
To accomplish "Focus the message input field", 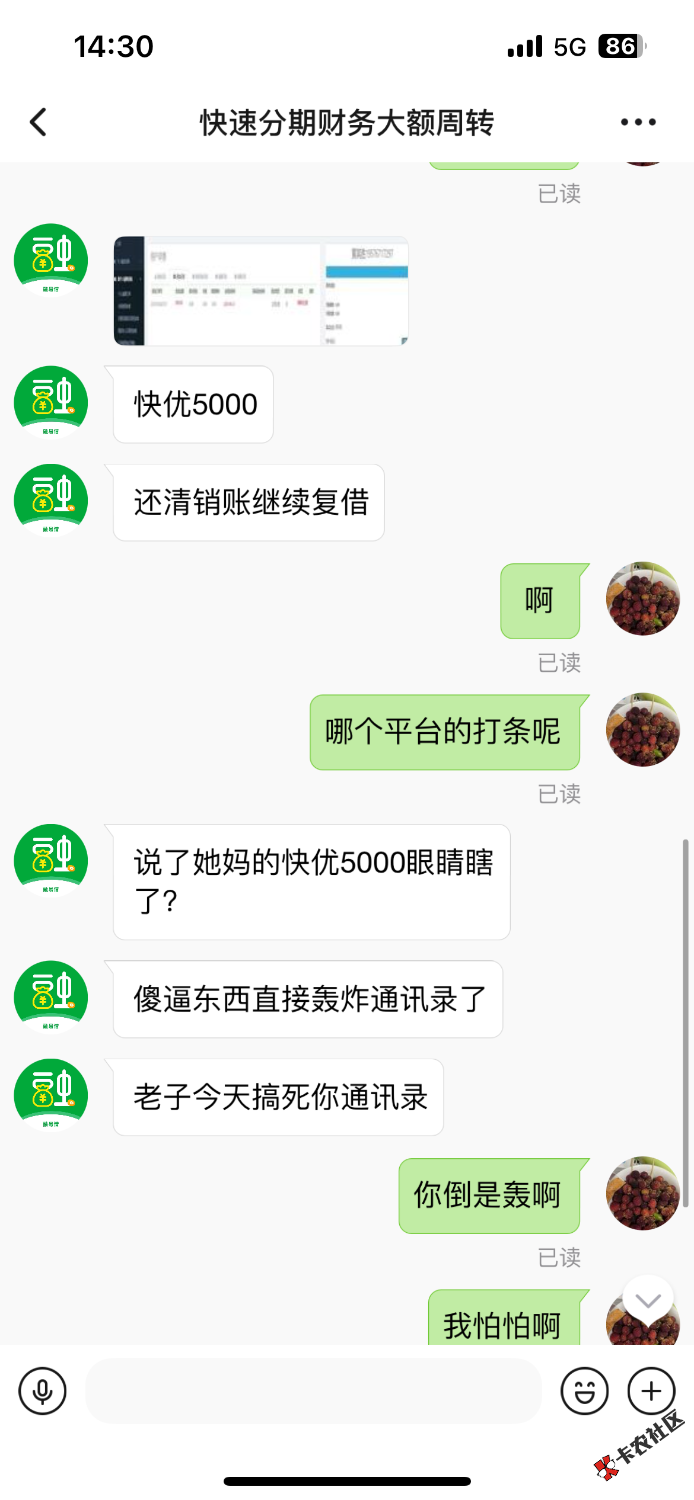I will click(313, 1391).
